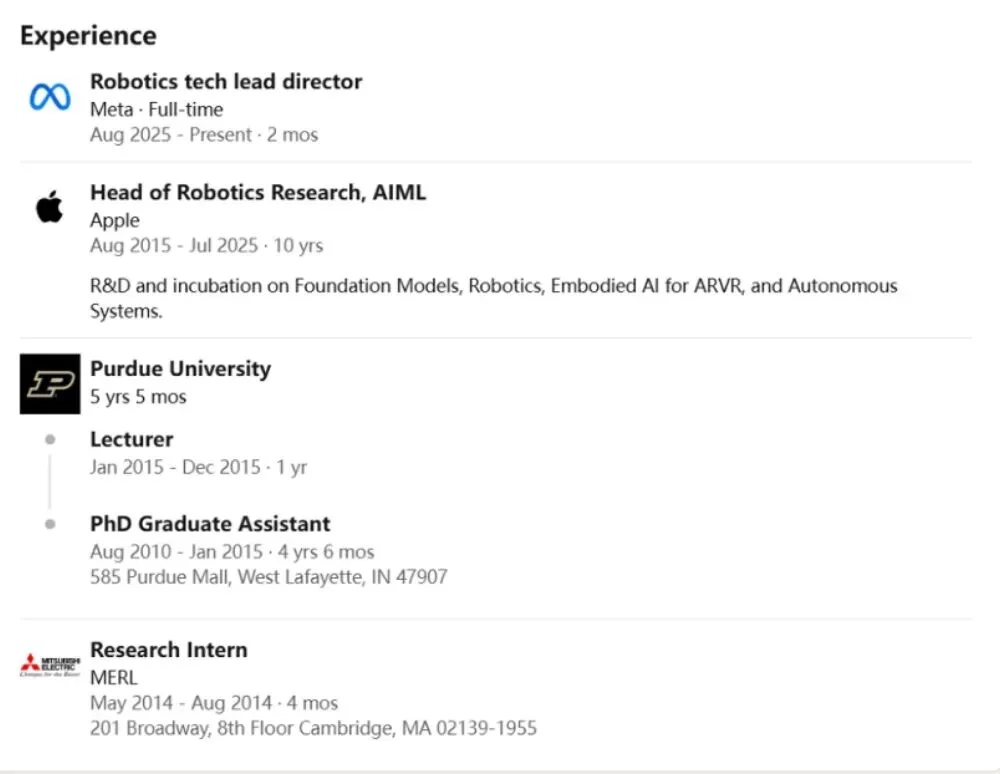Screen dimensions: 1000x774
Task: Open Meta company page from Robotics tech lead entry
Action: pyautogui.click(x=49, y=98)
